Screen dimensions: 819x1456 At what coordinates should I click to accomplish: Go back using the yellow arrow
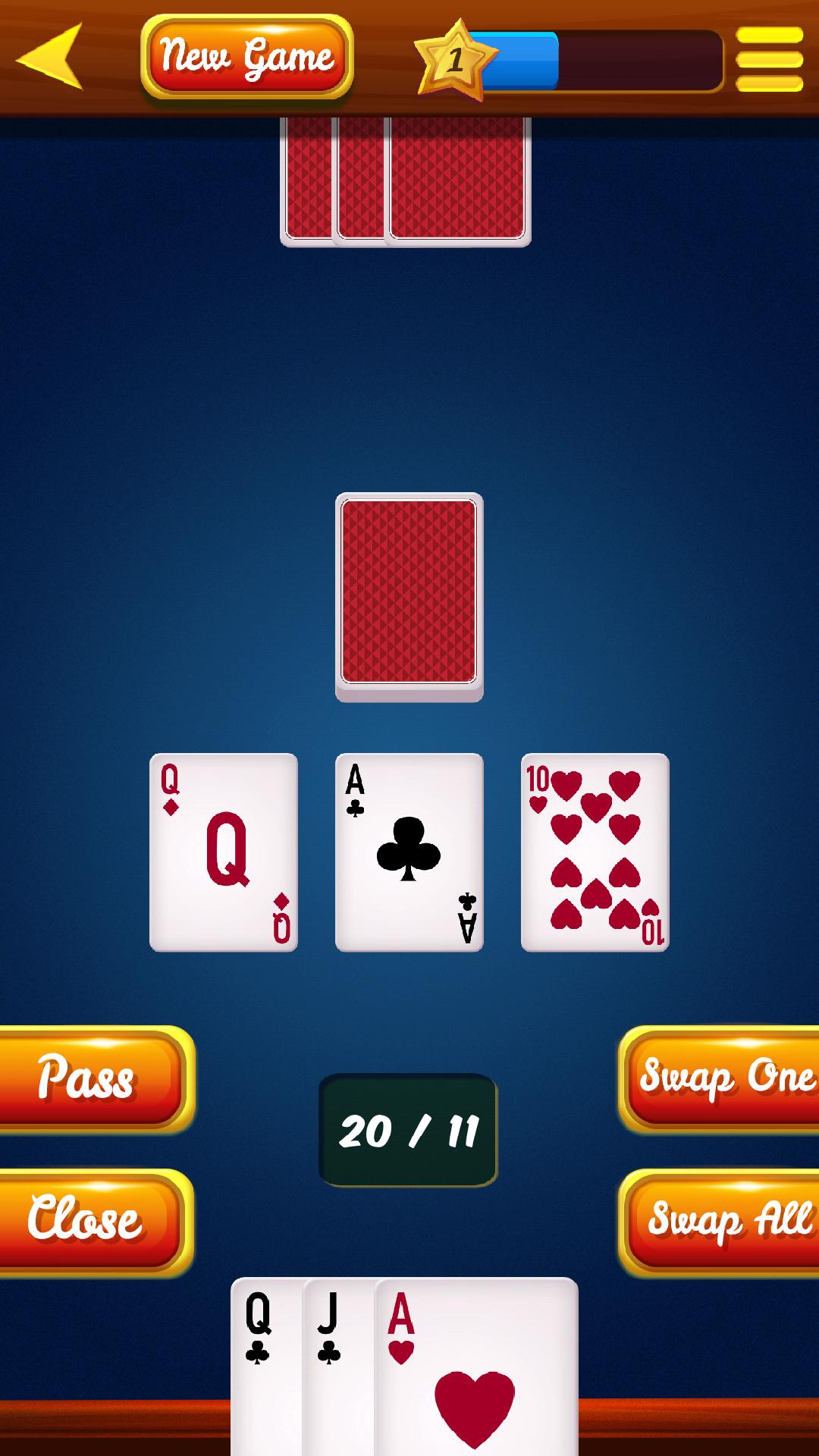(50, 56)
